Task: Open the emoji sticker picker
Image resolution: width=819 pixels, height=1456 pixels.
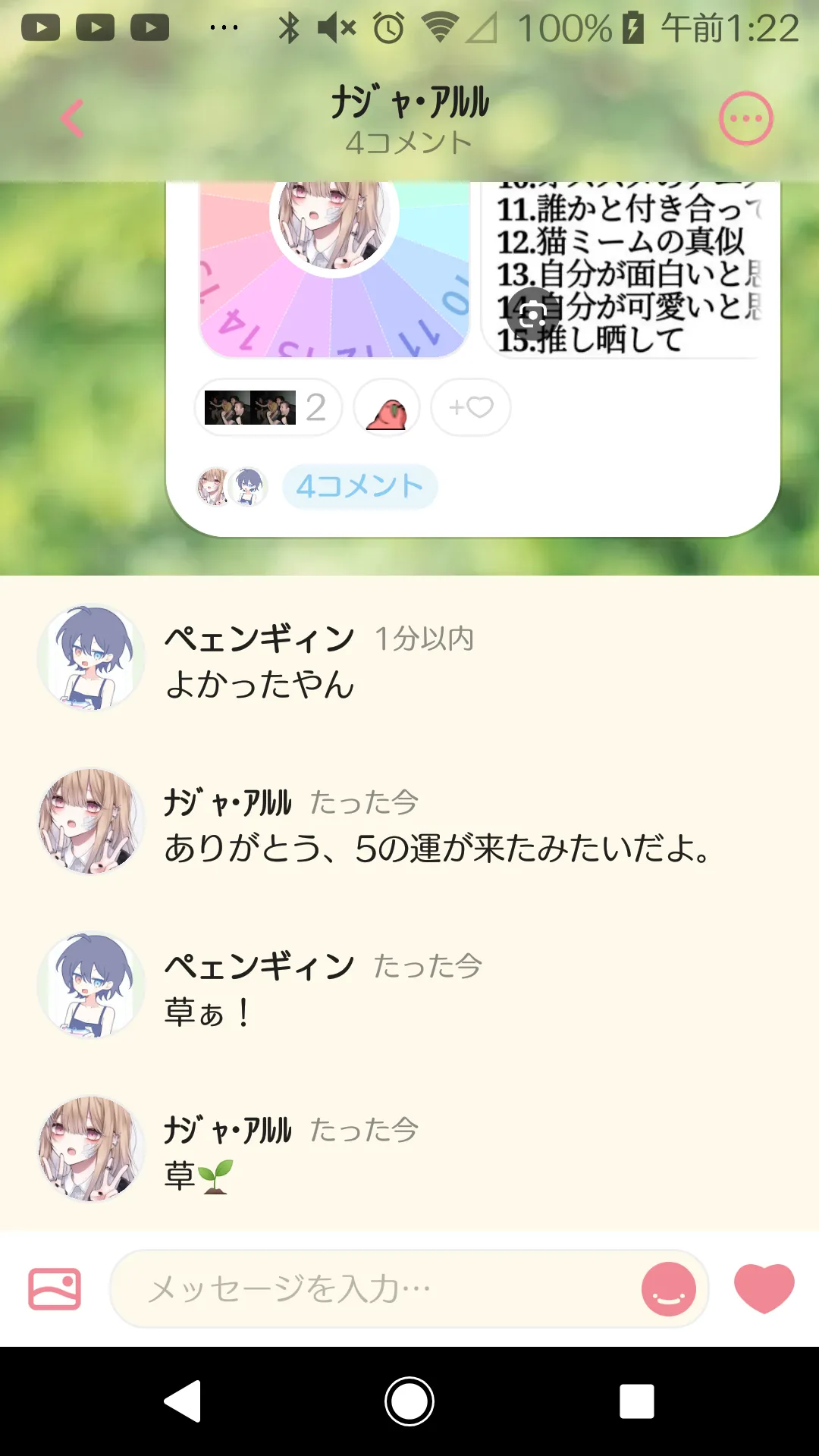Action: point(668,1288)
